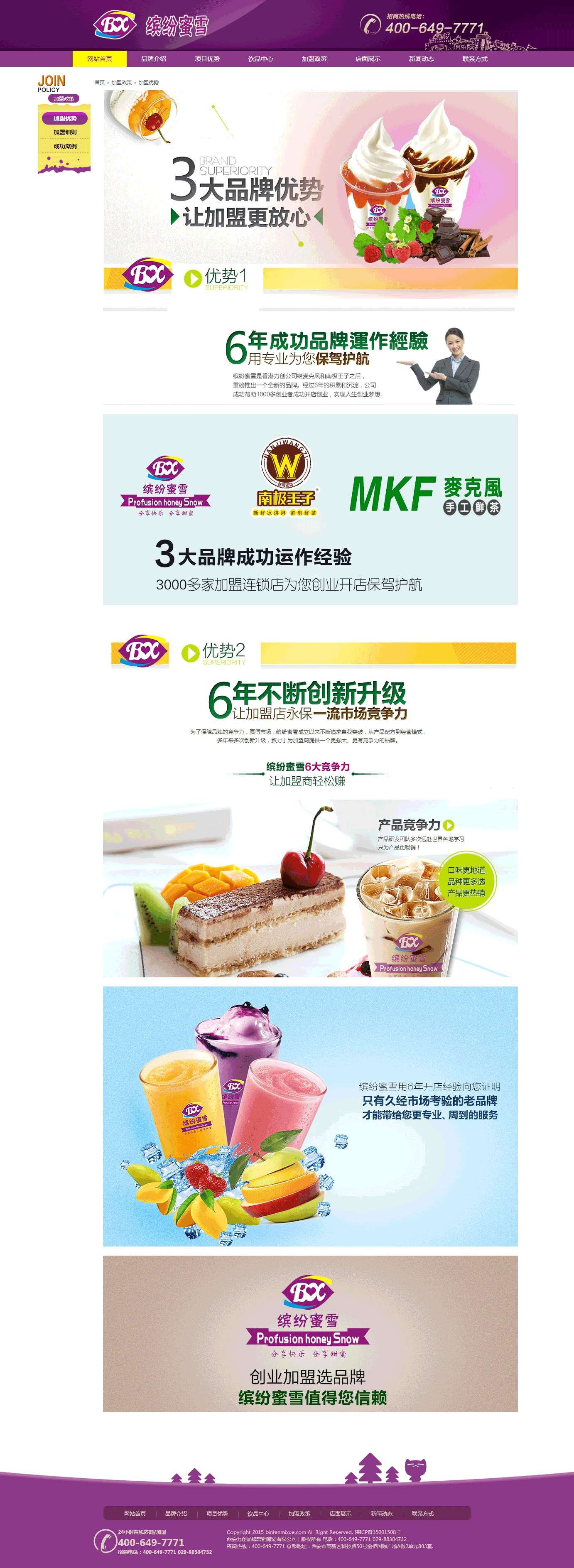
Task: Open 店面展示 in the footer menu
Action: pyautogui.click(x=340, y=1513)
